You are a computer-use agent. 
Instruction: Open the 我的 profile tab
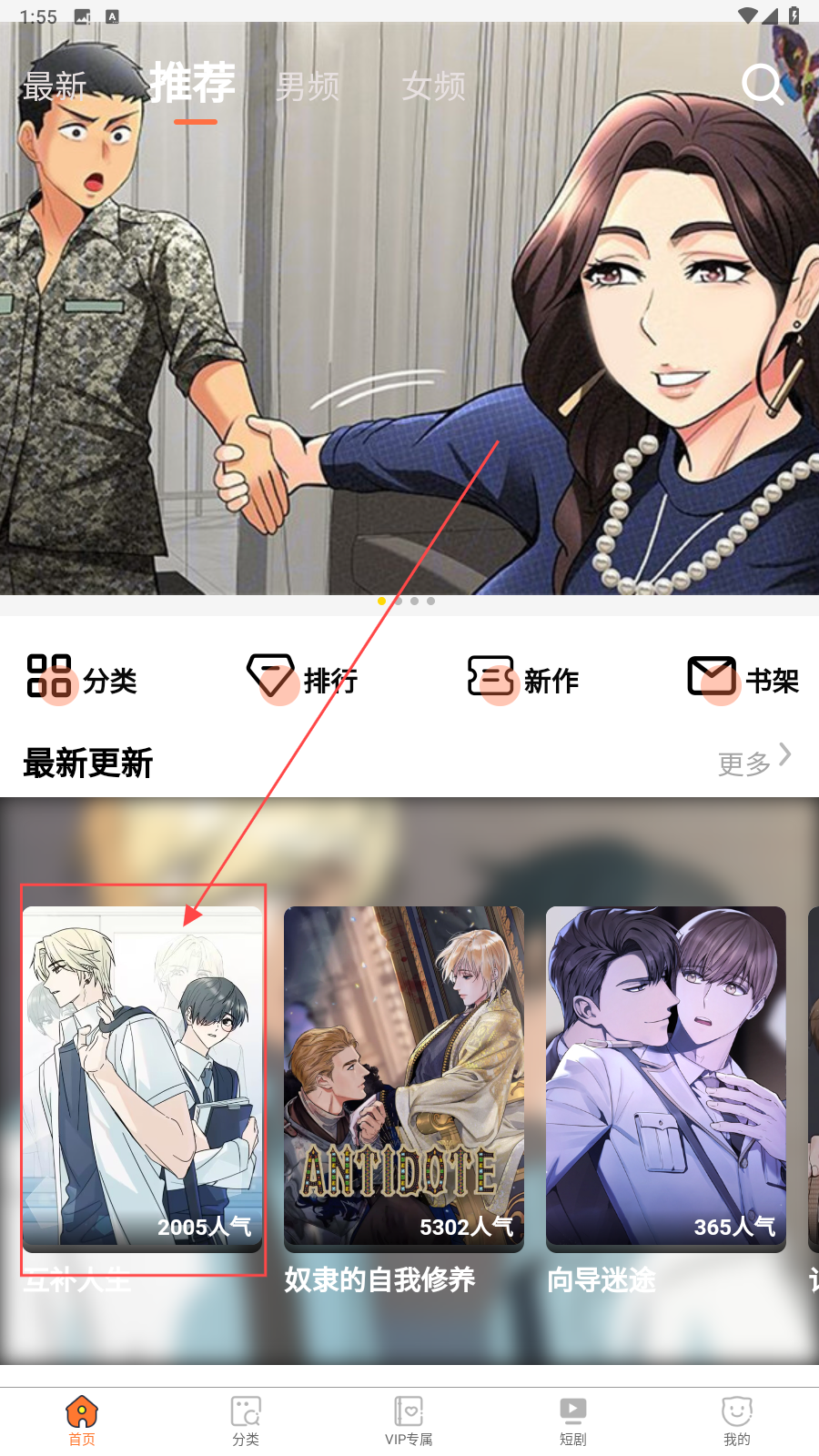(x=736, y=1421)
